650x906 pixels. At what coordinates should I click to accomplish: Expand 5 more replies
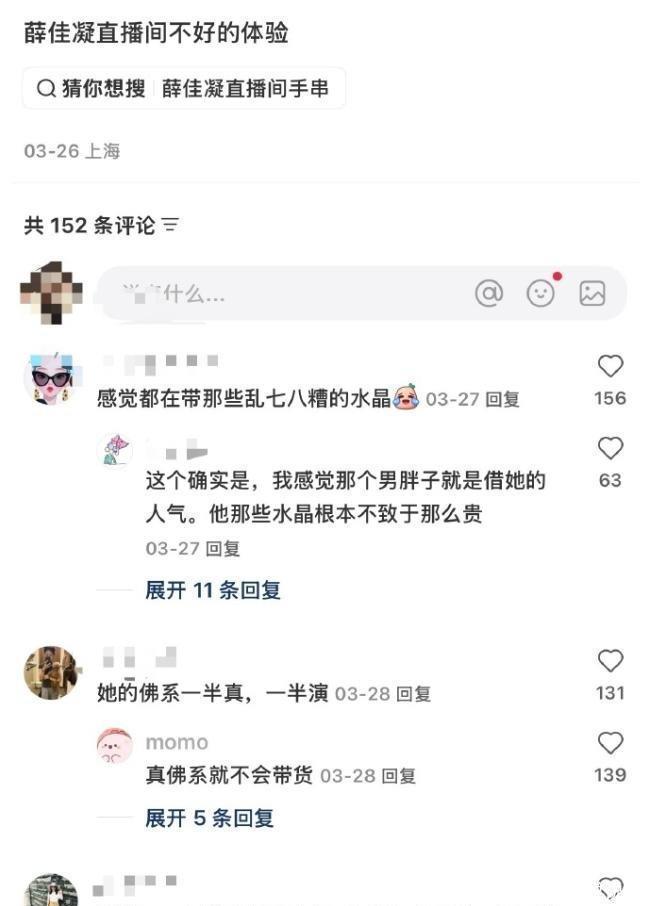[208, 818]
